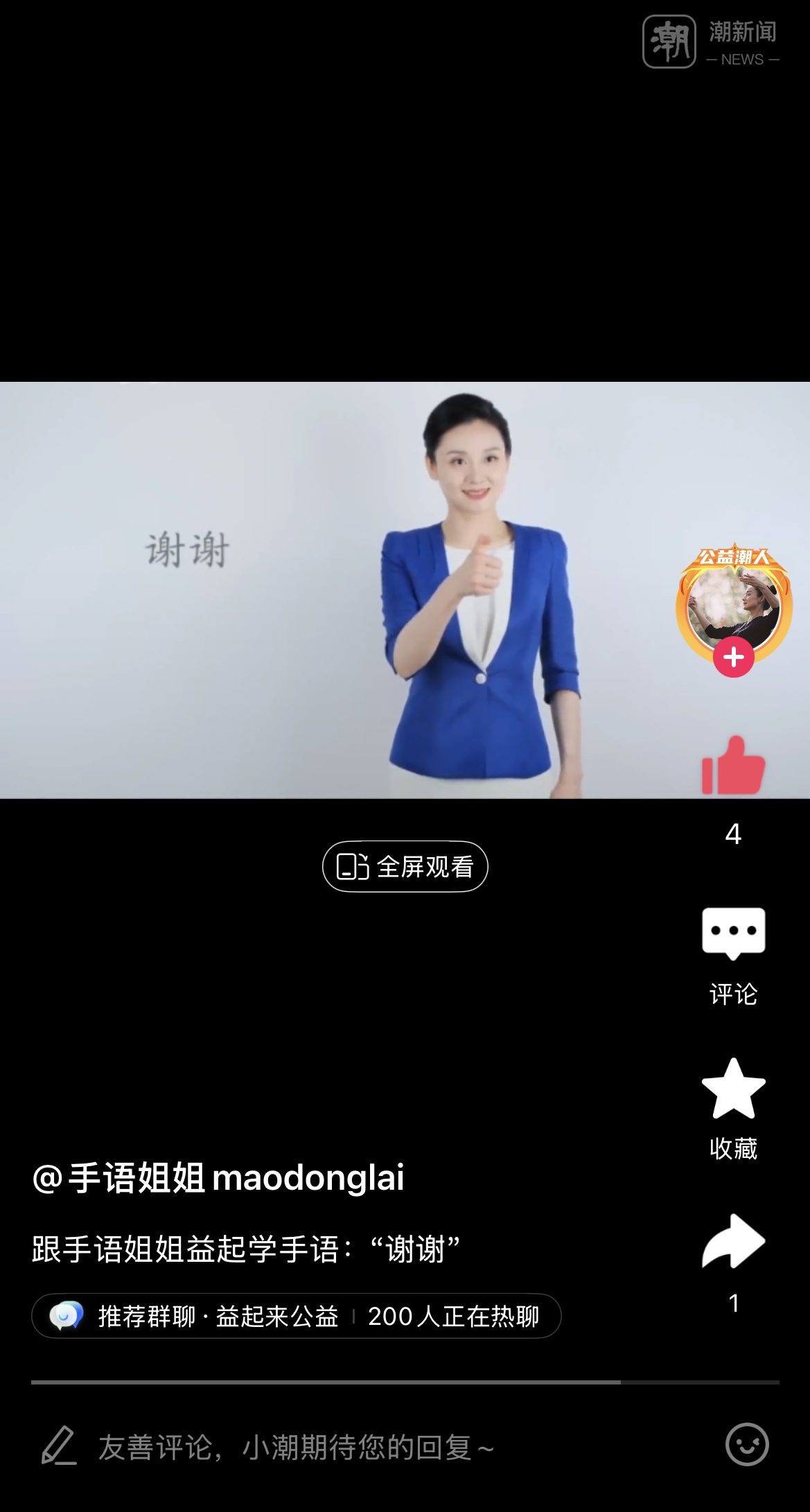810x1512 pixels.
Task: Open @手语姐姐 maodonglai's profile
Action: click(218, 1177)
